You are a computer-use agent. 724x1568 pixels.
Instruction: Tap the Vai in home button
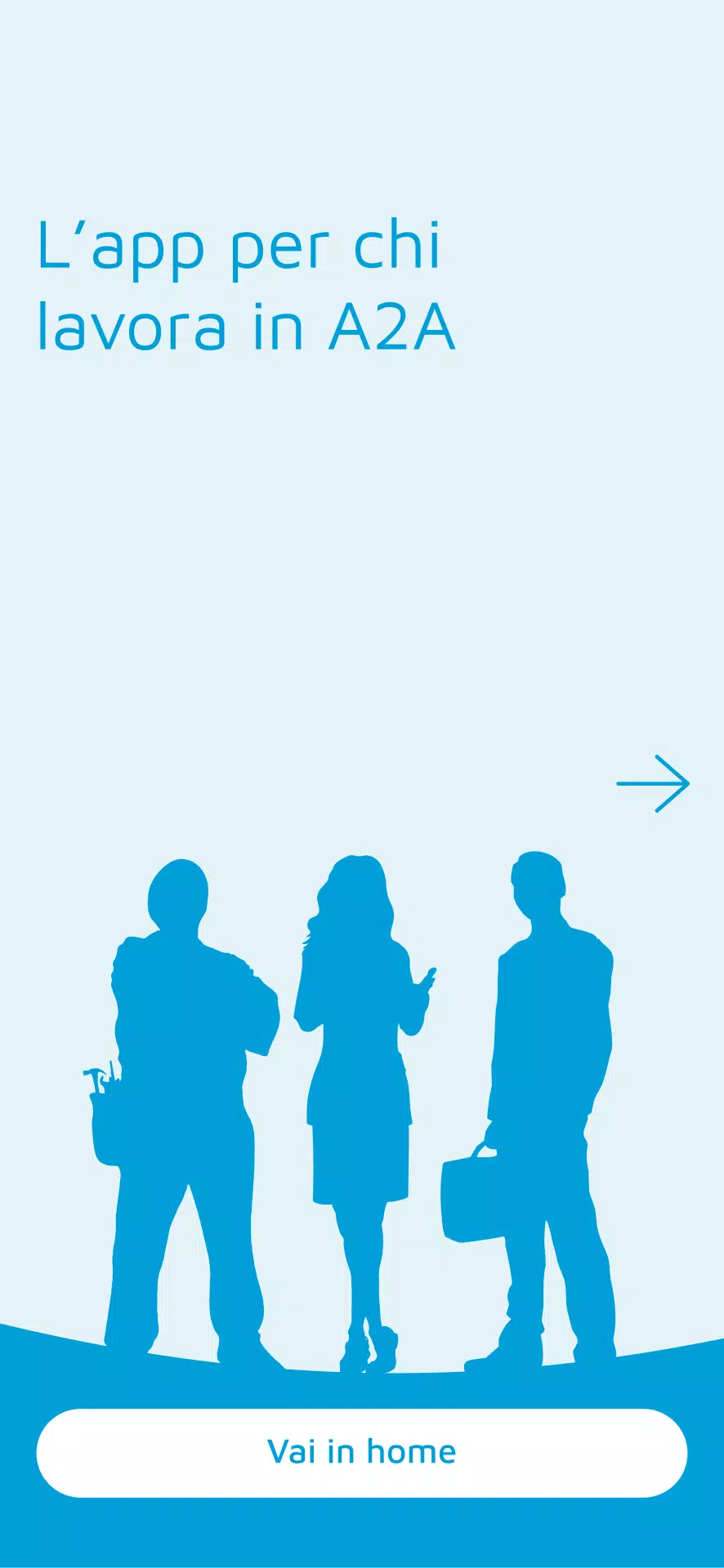(x=361, y=1452)
